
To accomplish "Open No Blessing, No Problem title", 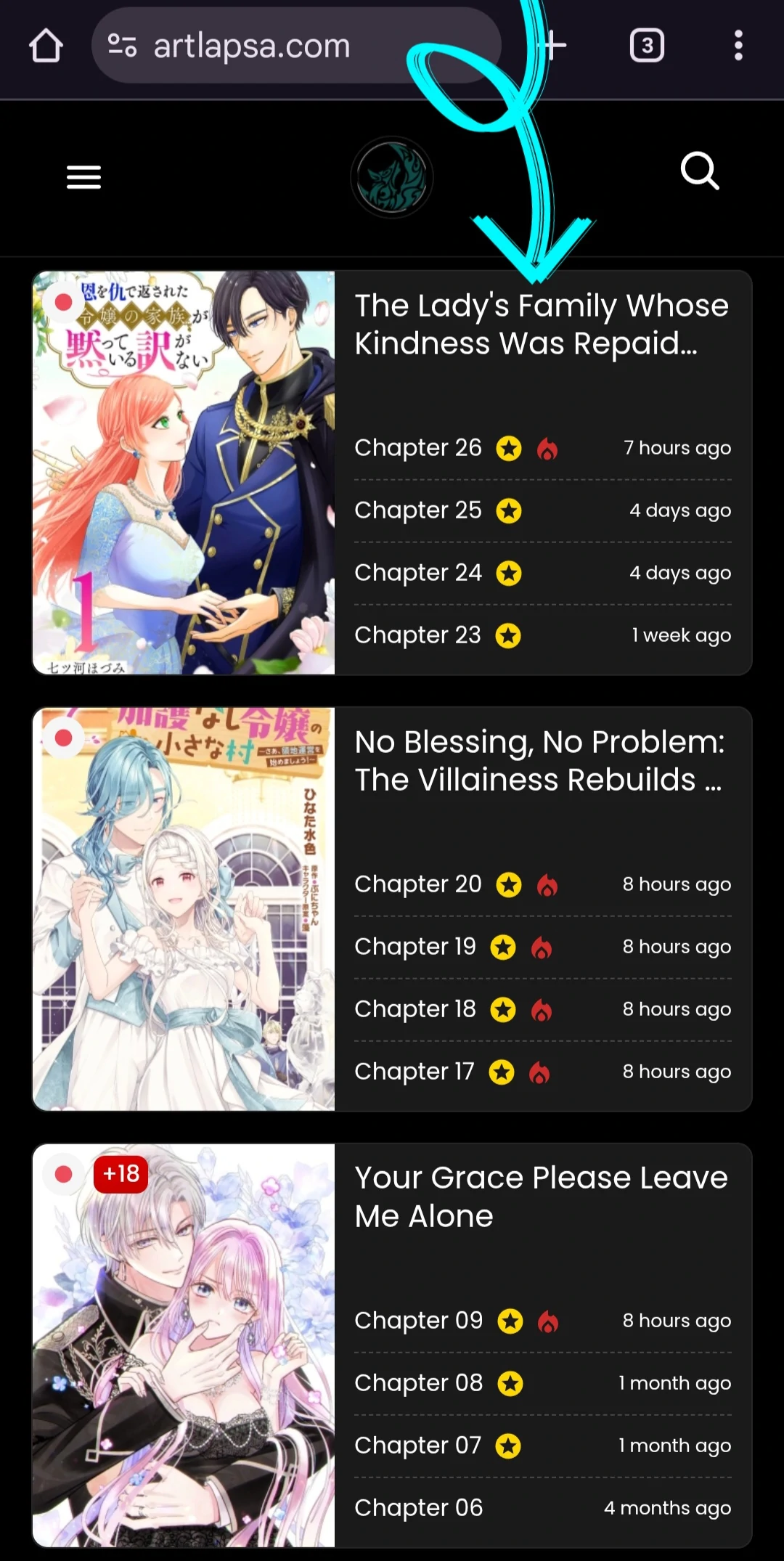I will click(539, 761).
